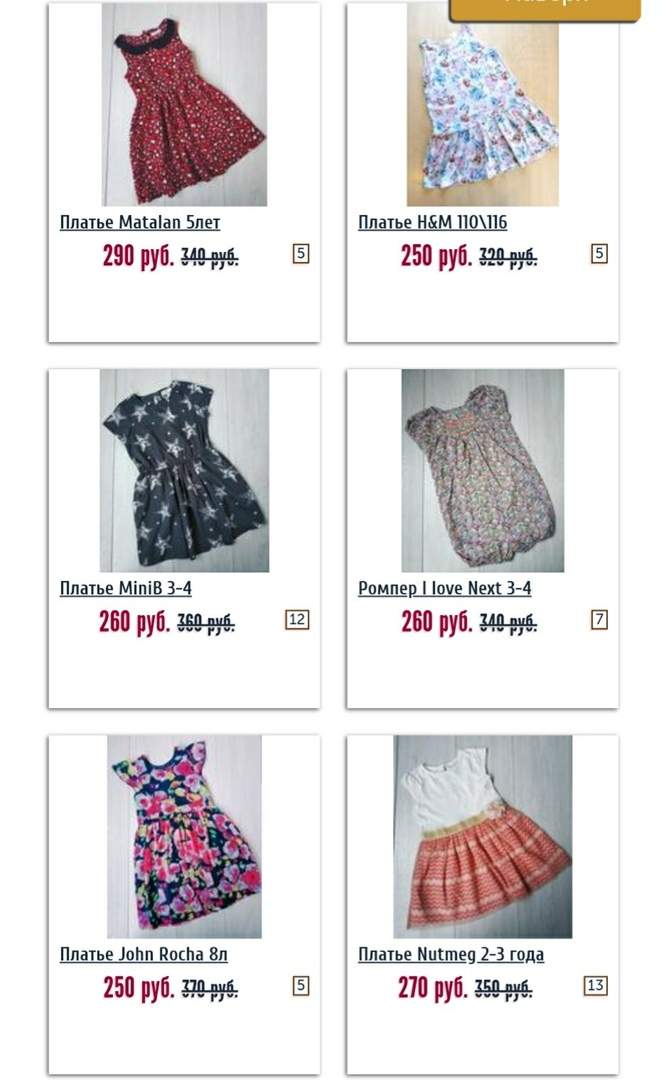Viewport: 662px width, 1080px height.
Task: Open the Платье Matalan 5лет link
Action: point(140,222)
